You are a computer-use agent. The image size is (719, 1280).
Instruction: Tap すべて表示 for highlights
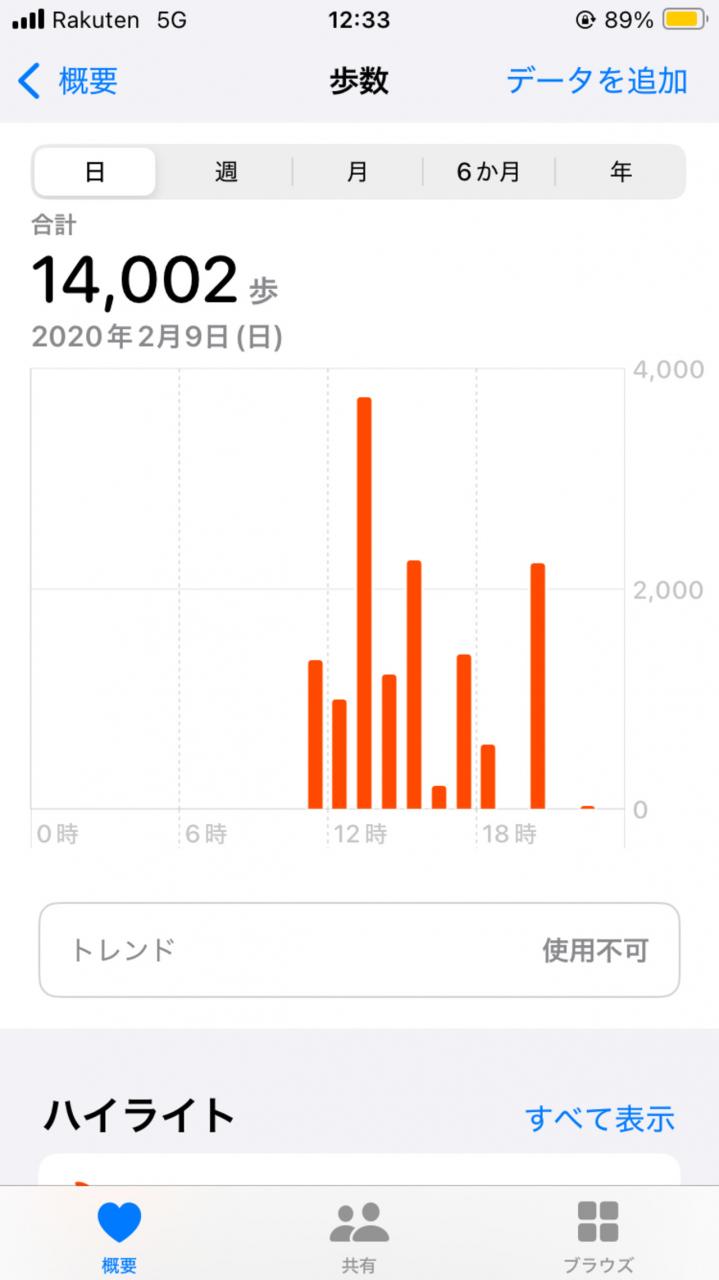[600, 1118]
